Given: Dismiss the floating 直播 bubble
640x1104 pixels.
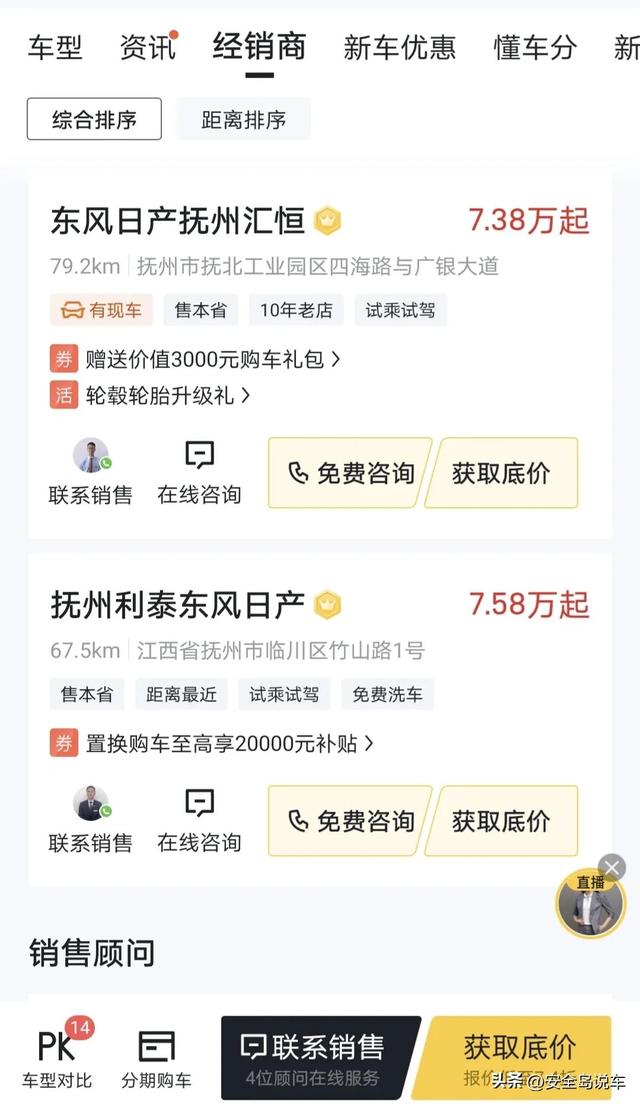Looking at the screenshot, I should point(612,867).
